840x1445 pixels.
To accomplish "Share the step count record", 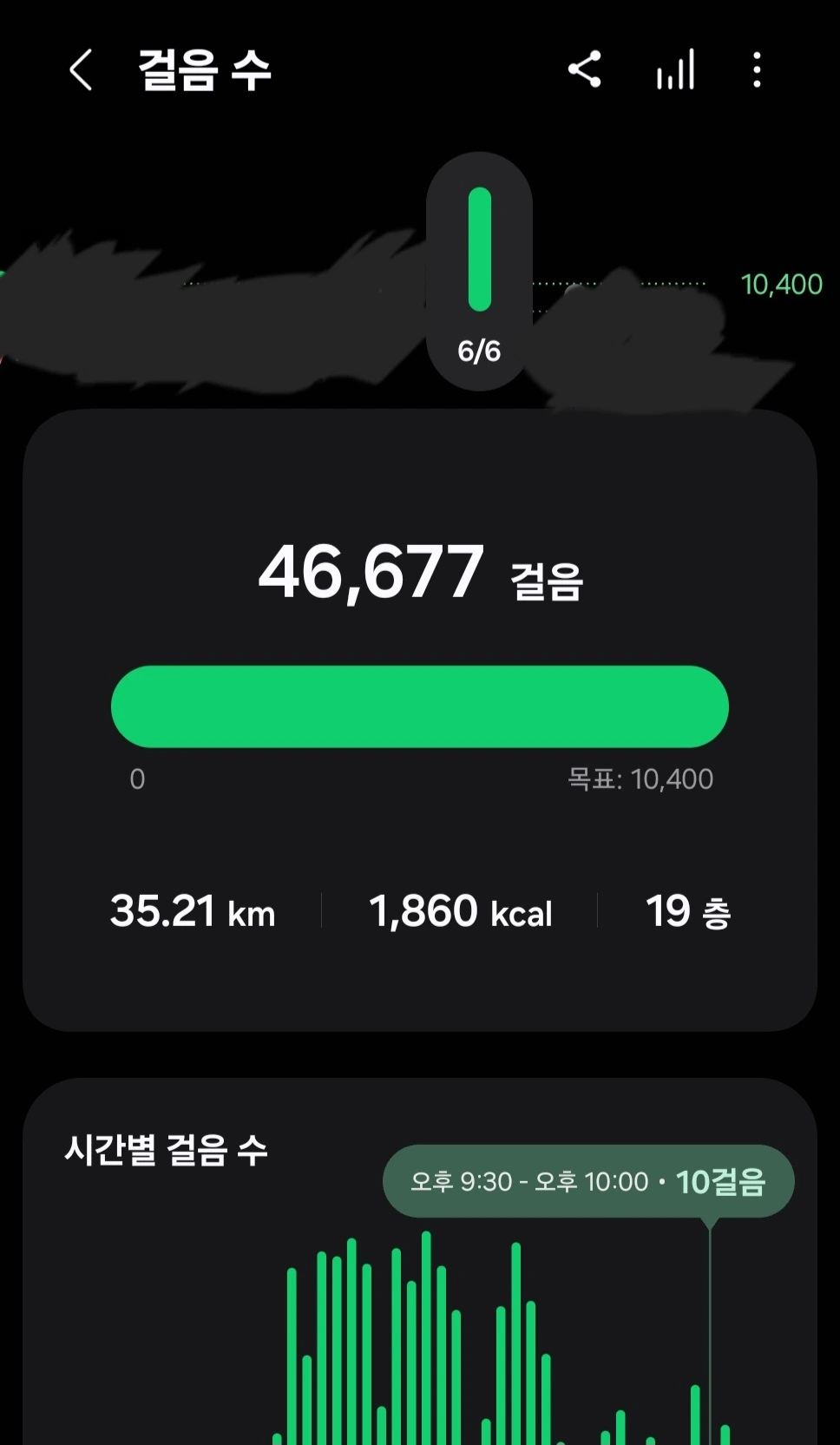I will [x=585, y=69].
